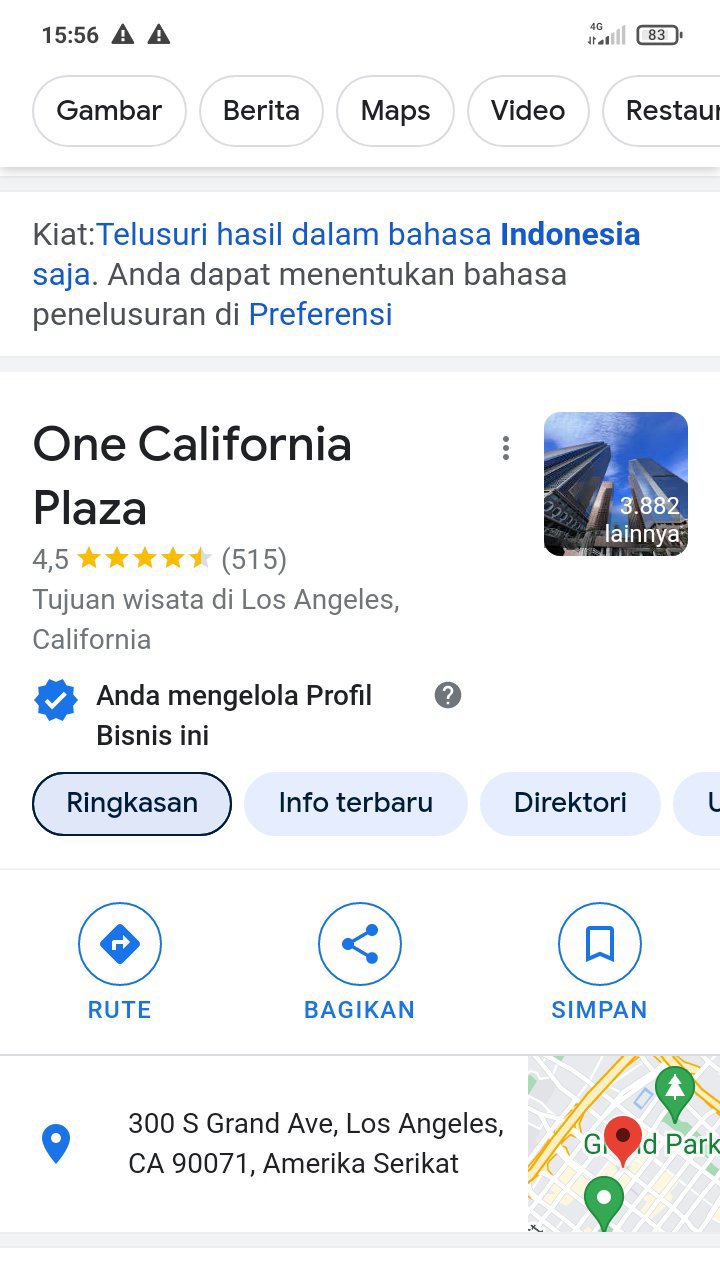
Task: Select the Ringkasan chip
Action: tap(132, 803)
